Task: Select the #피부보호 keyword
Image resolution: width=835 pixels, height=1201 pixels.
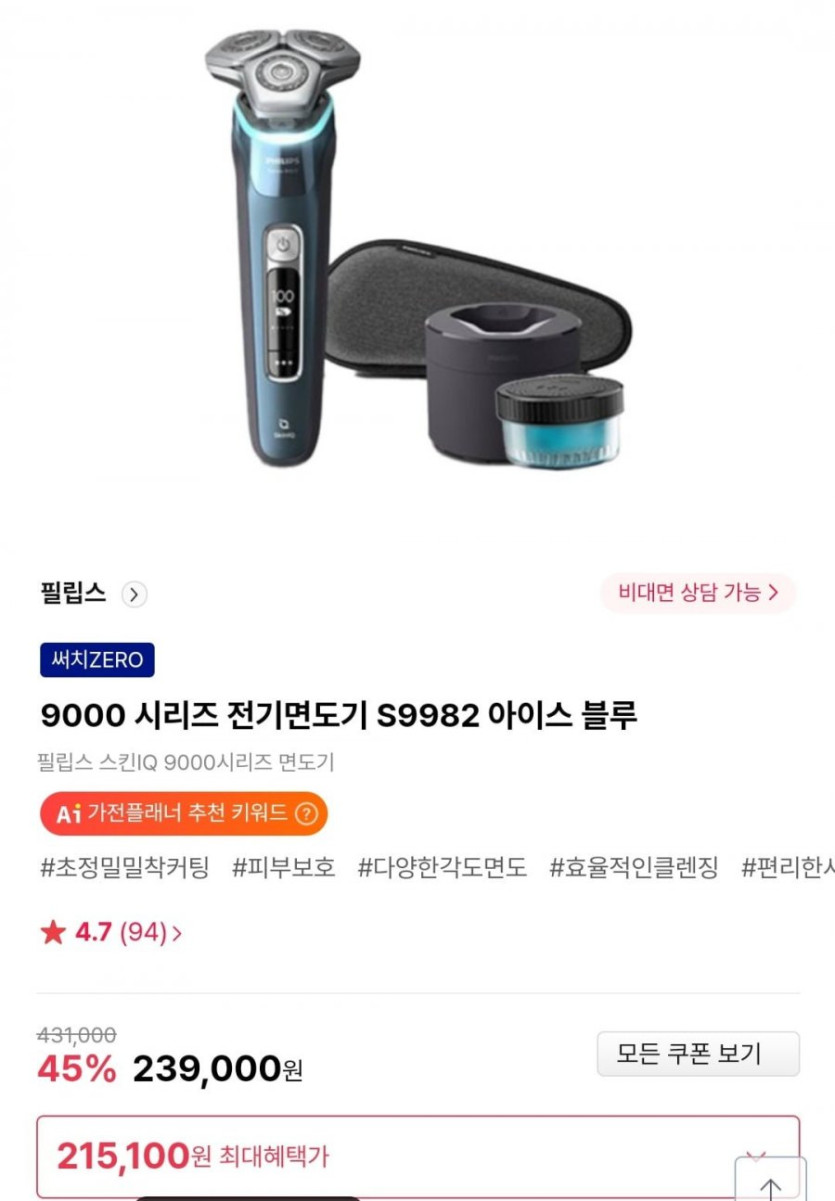Action: [x=284, y=867]
